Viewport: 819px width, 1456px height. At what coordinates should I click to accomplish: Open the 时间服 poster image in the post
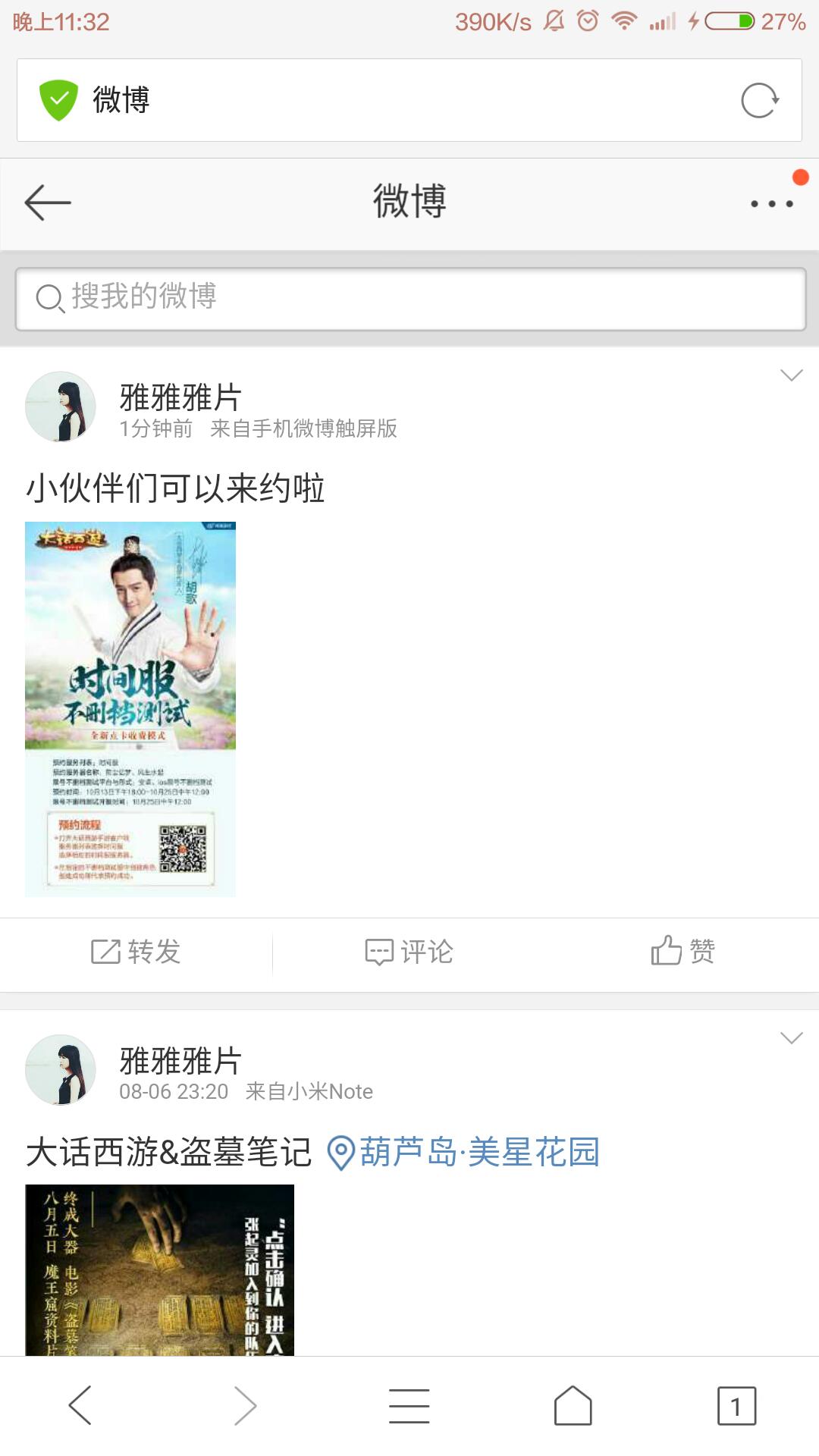130,709
